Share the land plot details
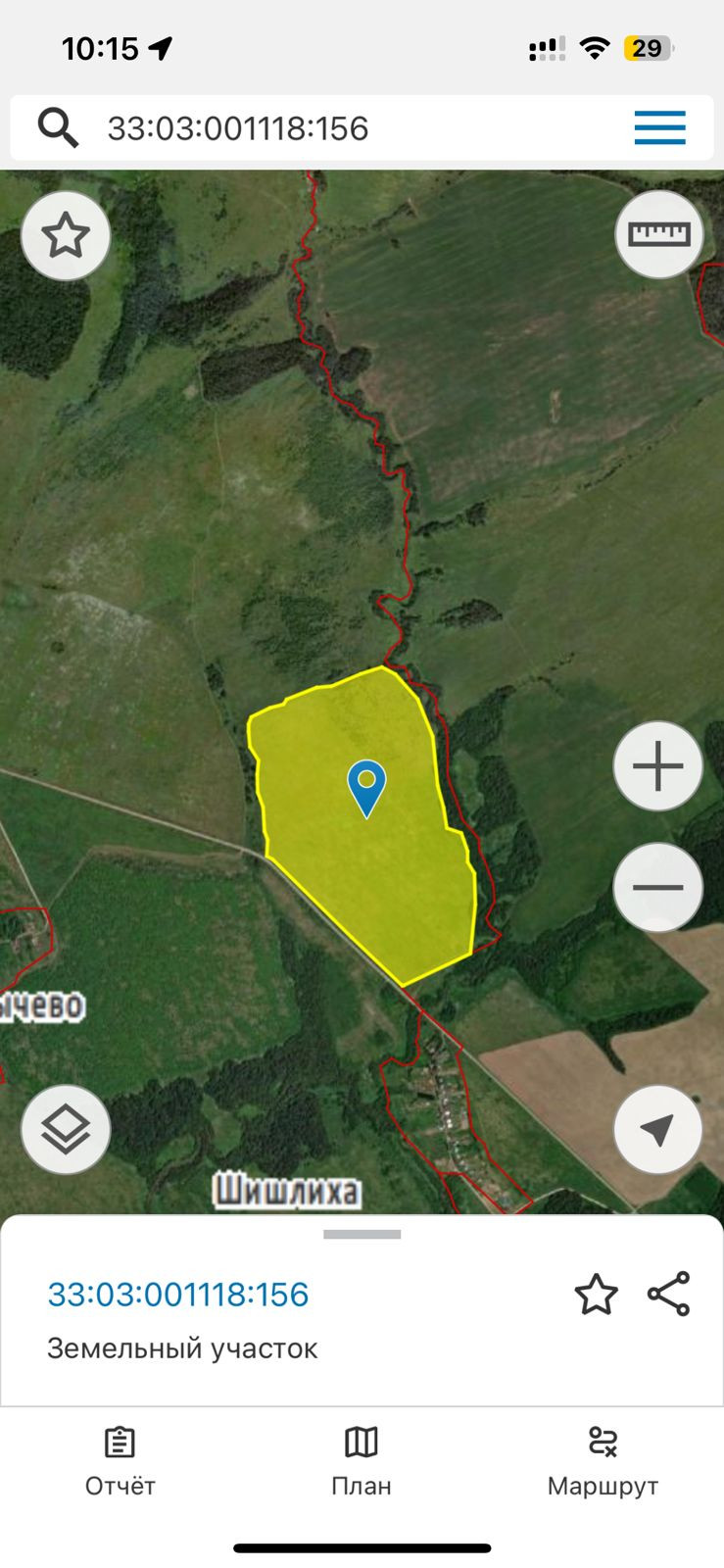 669,1295
